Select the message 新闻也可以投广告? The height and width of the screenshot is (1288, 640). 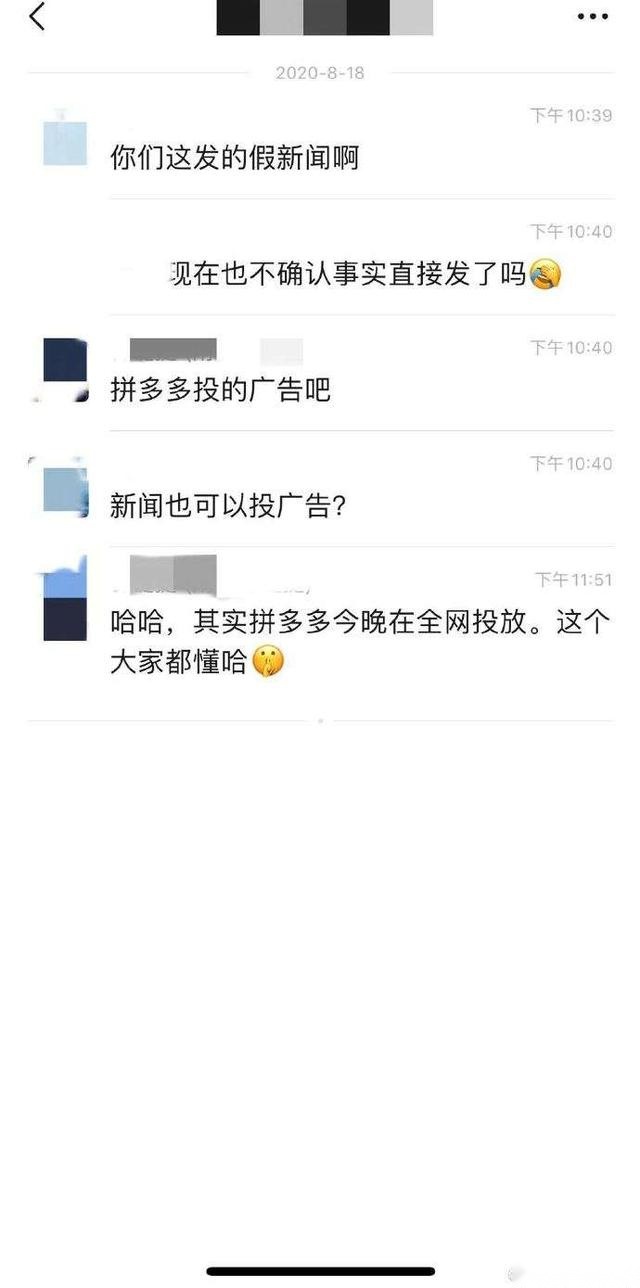pyautogui.click(x=228, y=506)
